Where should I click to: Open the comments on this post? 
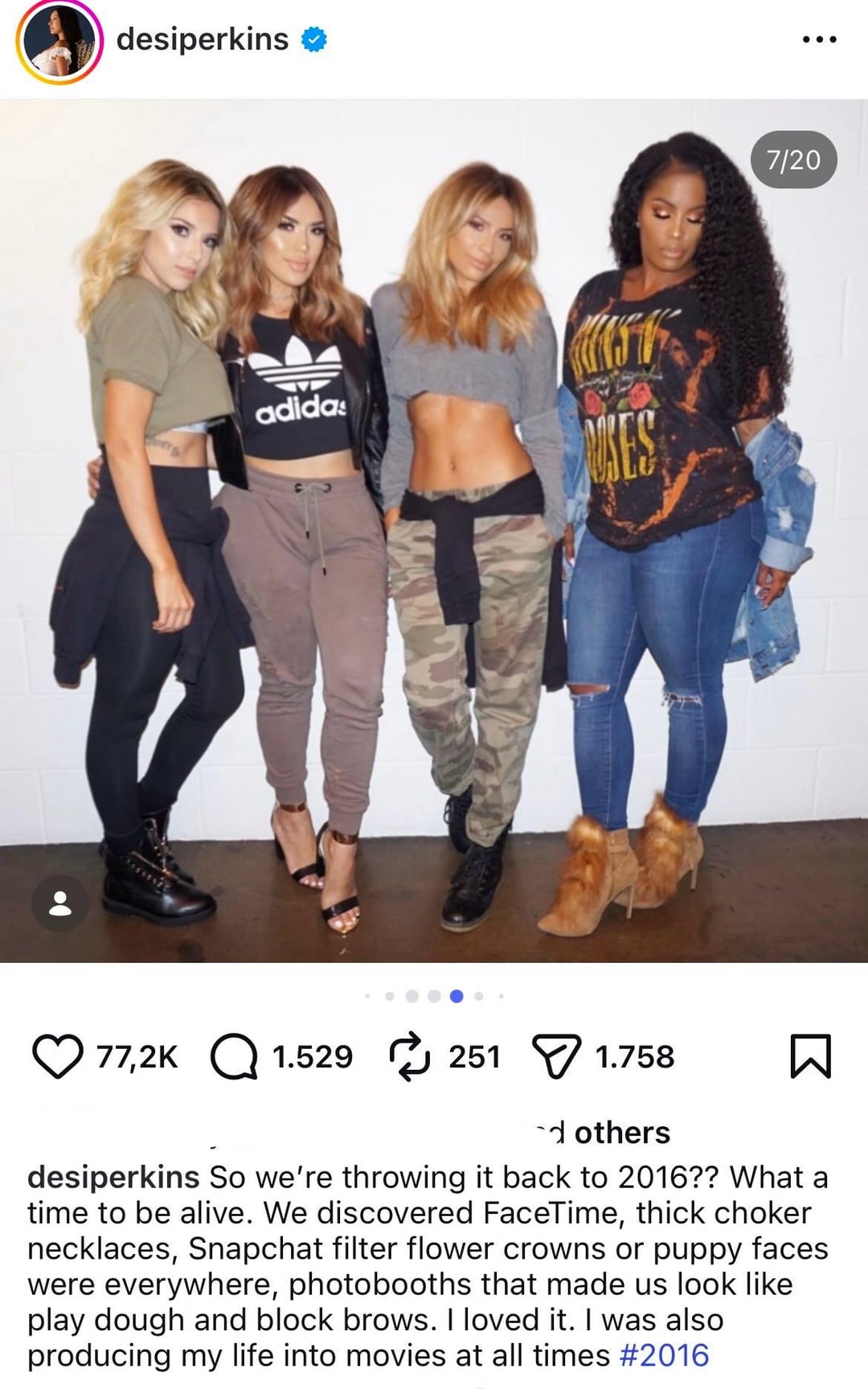coord(233,1057)
